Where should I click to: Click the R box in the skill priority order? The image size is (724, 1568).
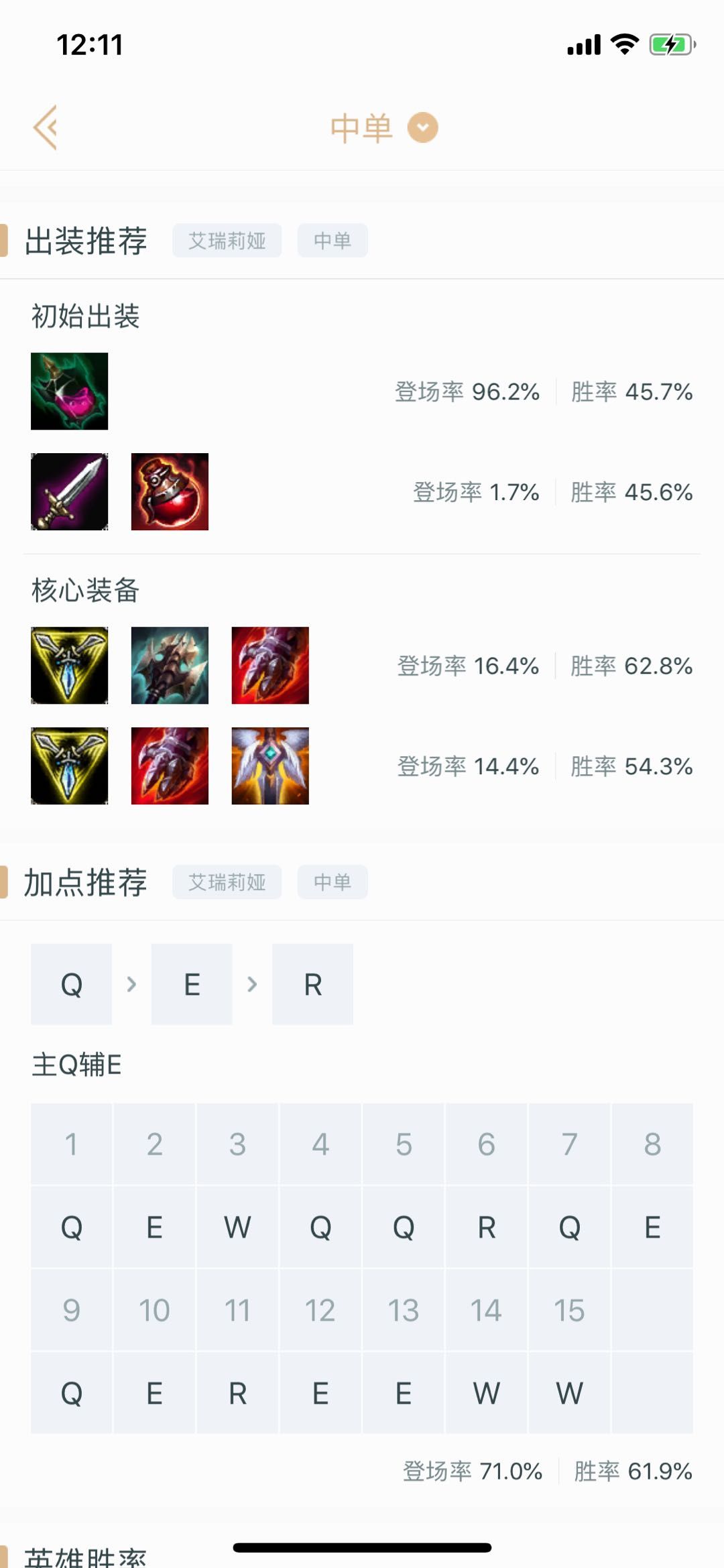click(313, 984)
